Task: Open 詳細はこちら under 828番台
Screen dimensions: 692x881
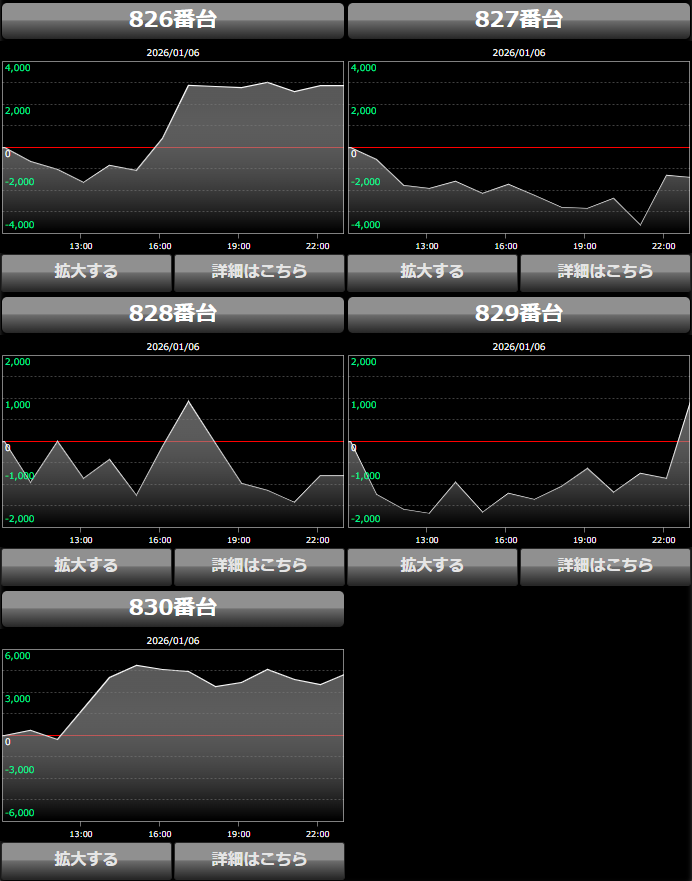Action: point(259,566)
